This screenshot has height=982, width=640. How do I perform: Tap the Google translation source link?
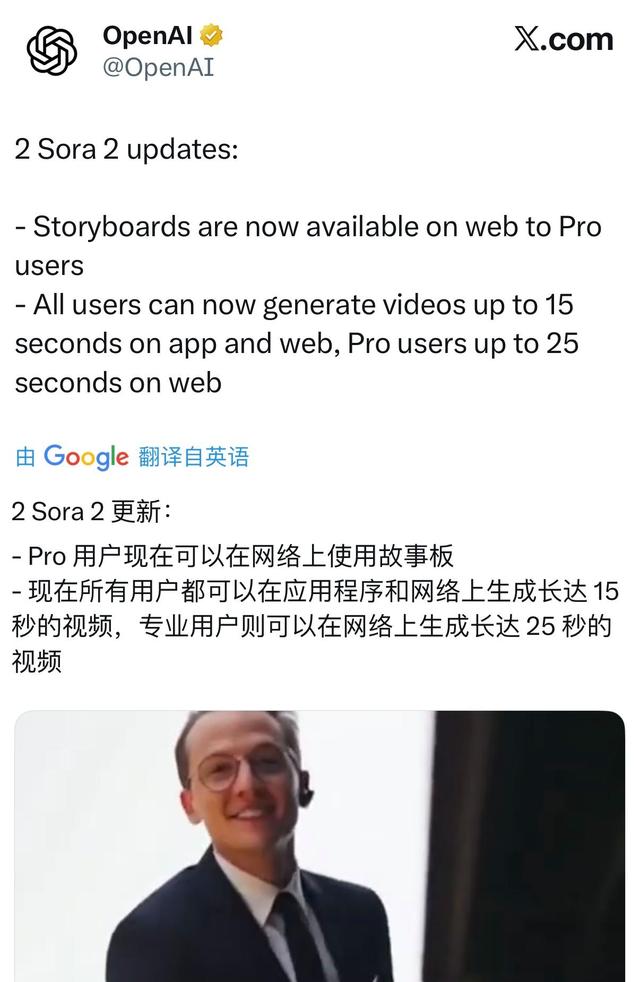tap(86, 457)
